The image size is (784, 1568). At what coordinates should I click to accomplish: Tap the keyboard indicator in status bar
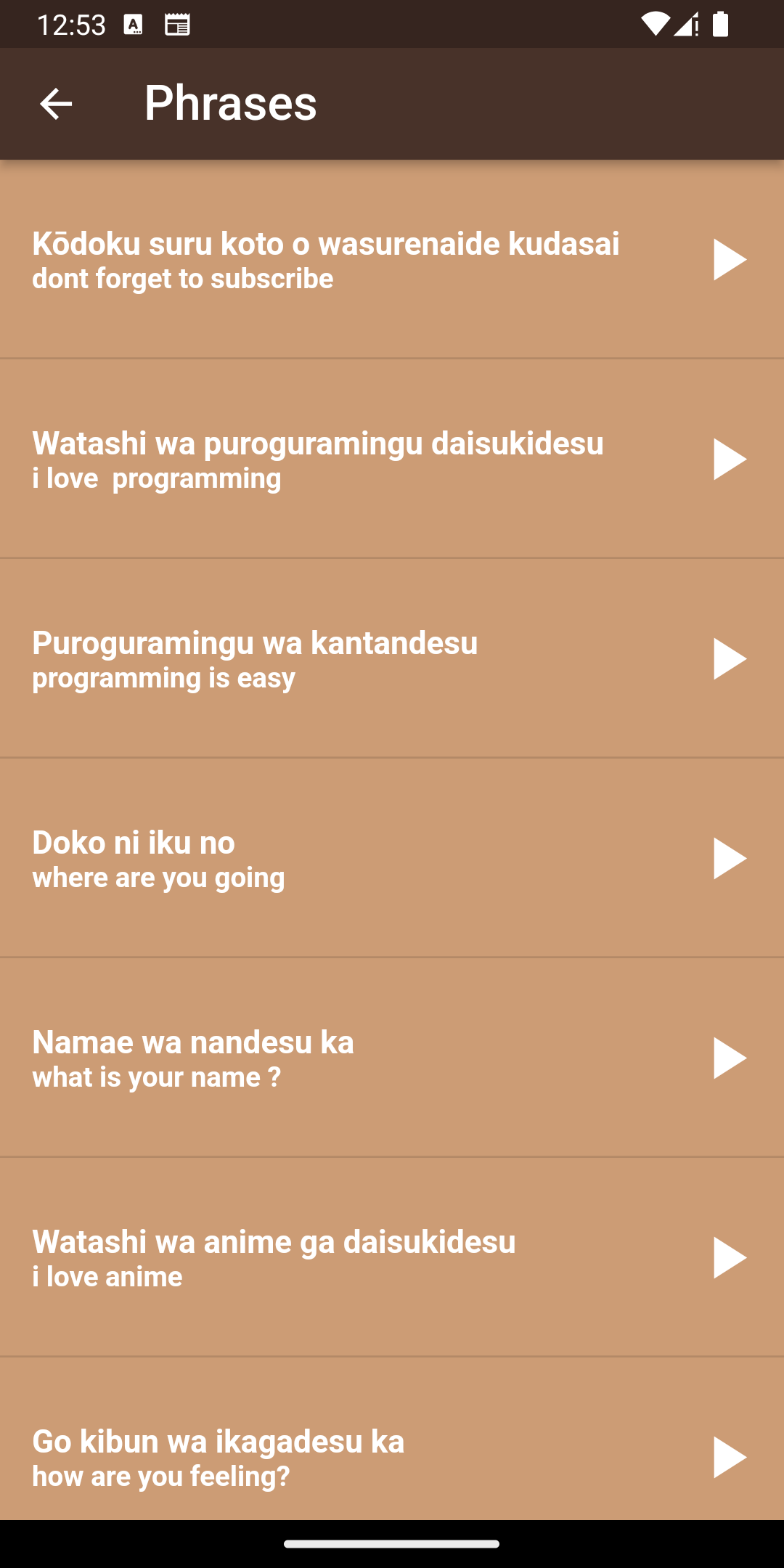pos(133,24)
